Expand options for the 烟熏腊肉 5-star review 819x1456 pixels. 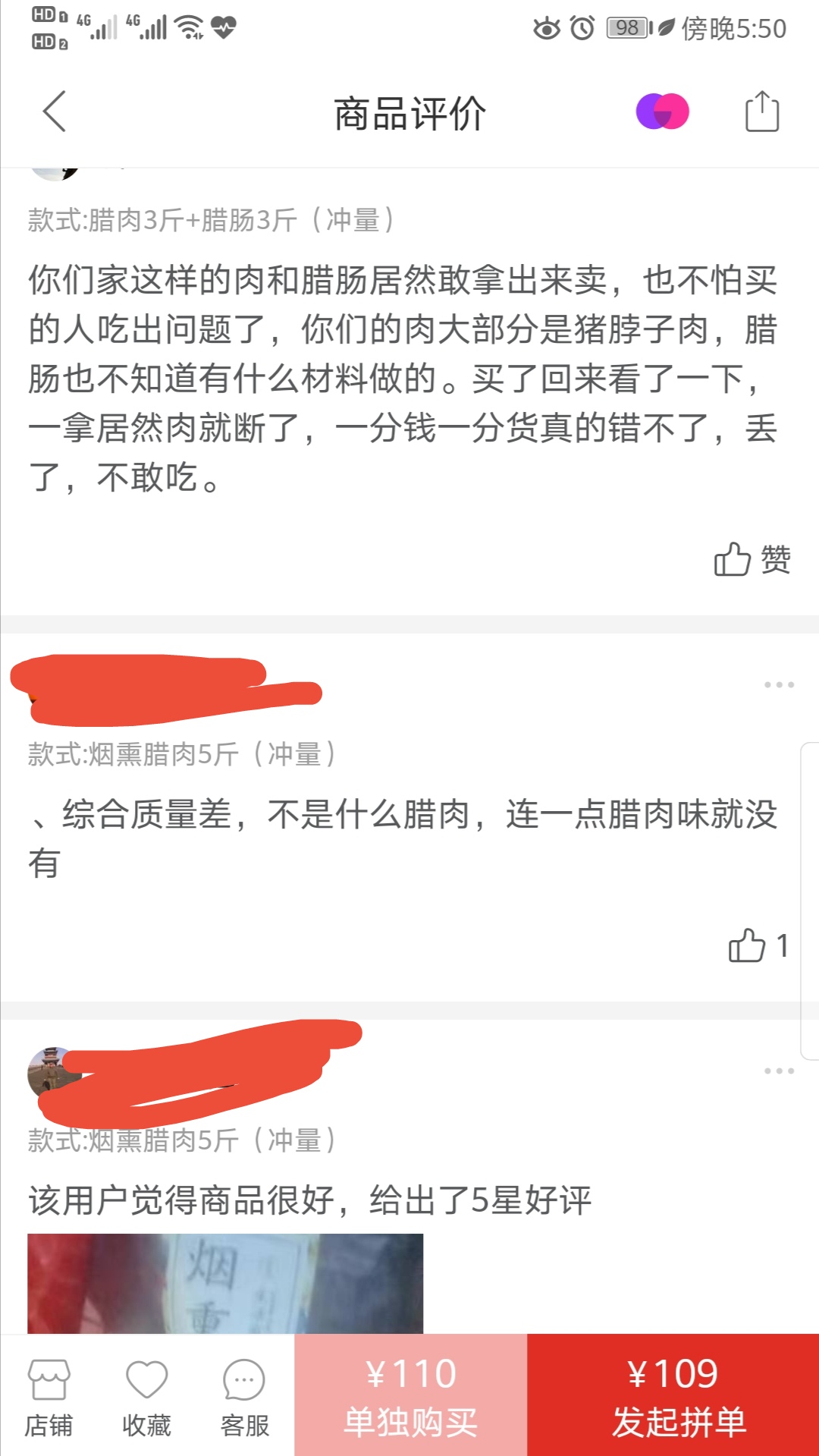[777, 1070]
